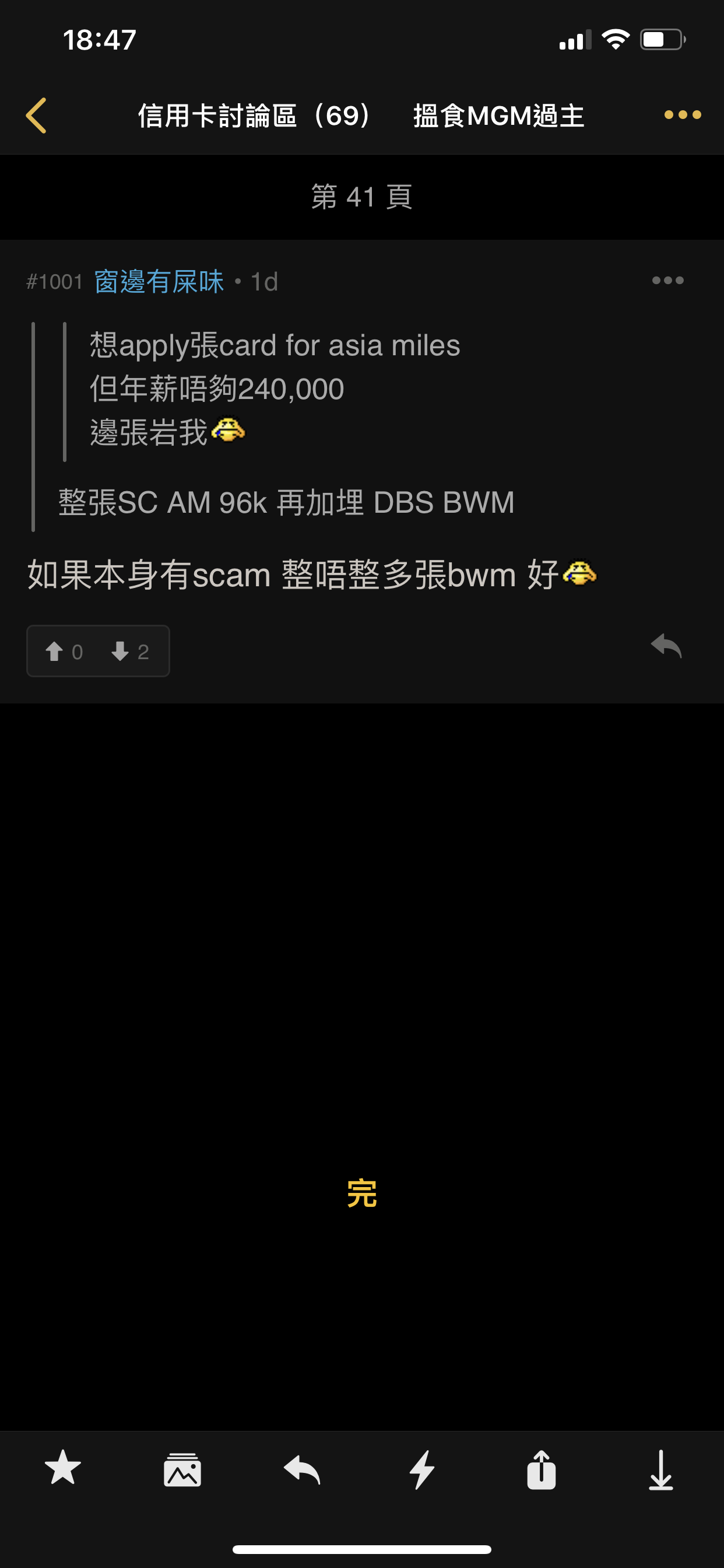
Task: Jump to the bottom with down arrow
Action: click(x=660, y=1470)
